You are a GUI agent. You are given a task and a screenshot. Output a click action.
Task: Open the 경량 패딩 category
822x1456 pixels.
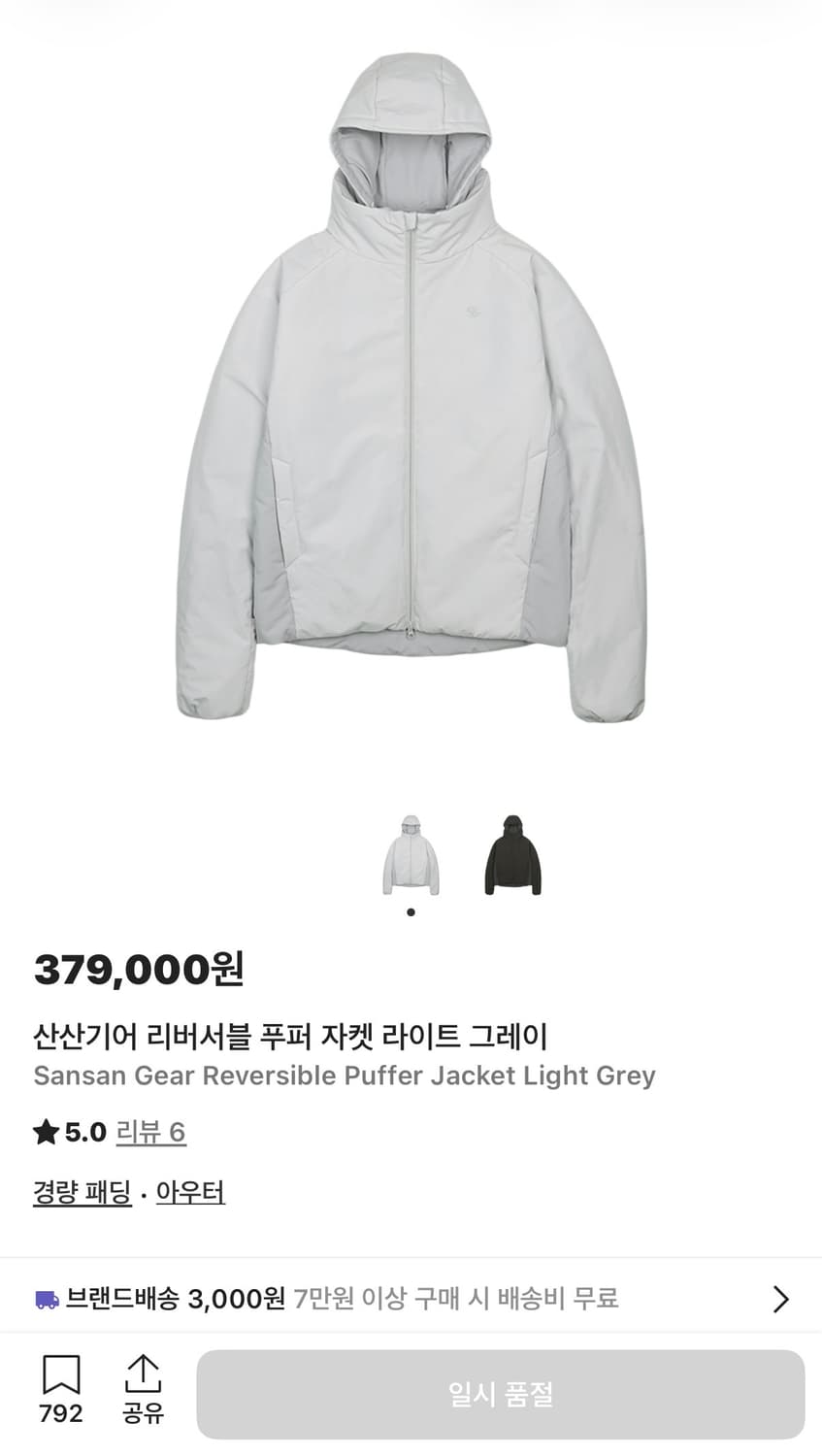pos(82,1192)
